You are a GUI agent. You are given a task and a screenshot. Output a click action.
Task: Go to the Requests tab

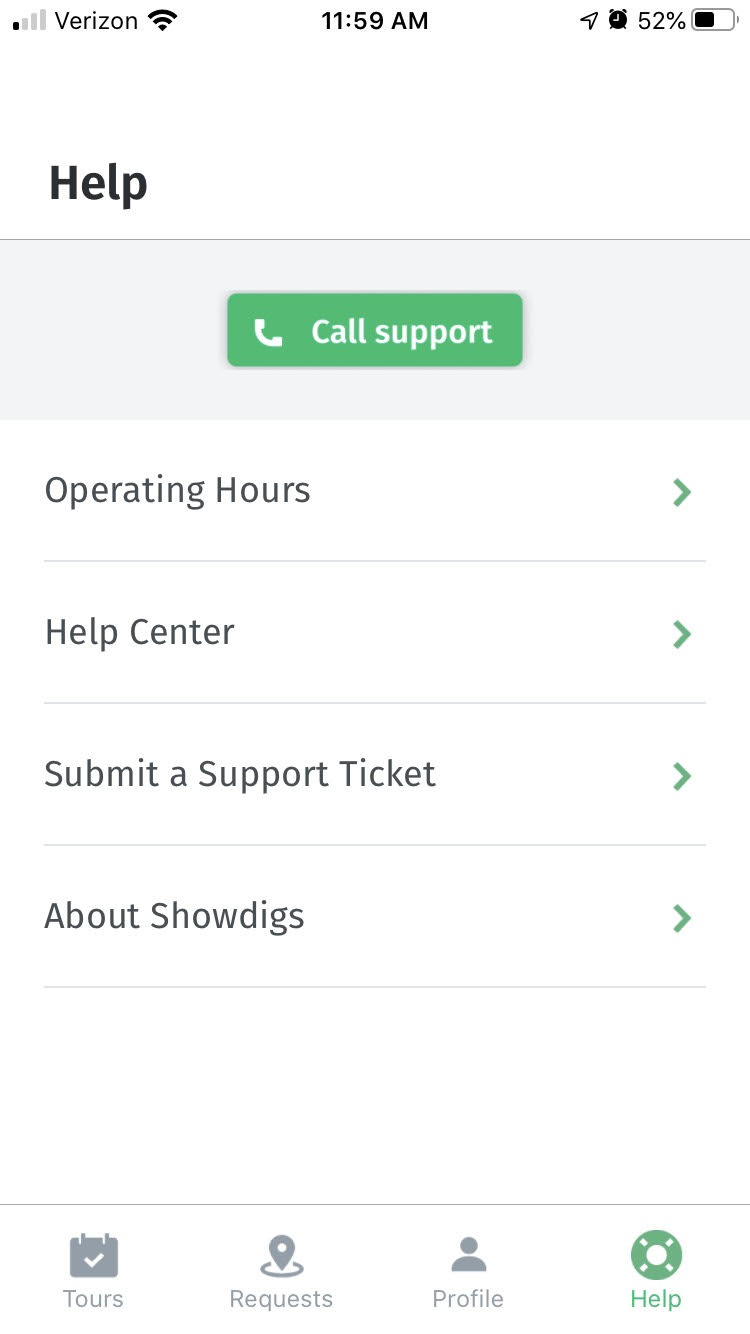click(x=281, y=1271)
